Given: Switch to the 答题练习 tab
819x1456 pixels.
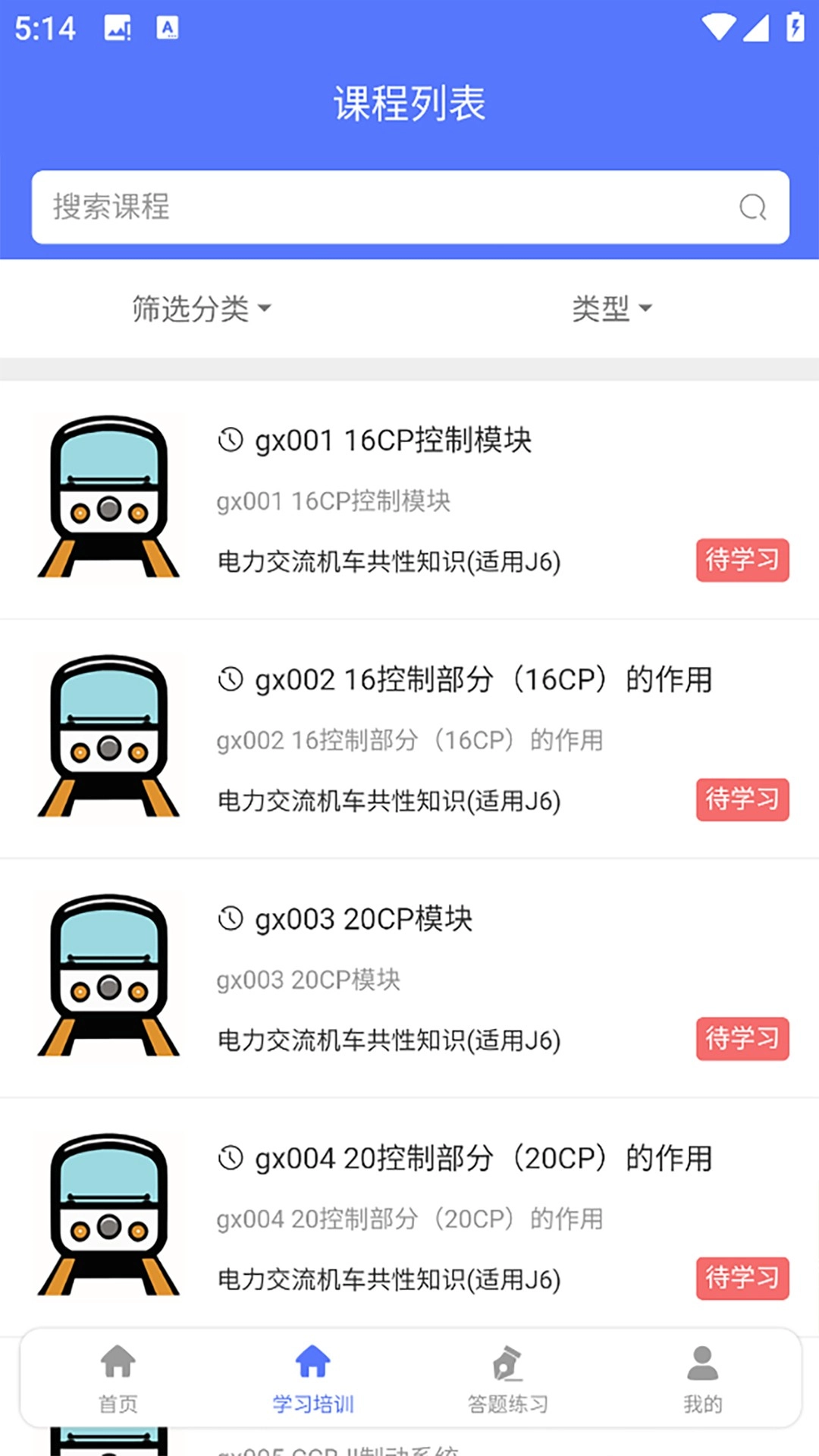Looking at the screenshot, I should point(507,1380).
